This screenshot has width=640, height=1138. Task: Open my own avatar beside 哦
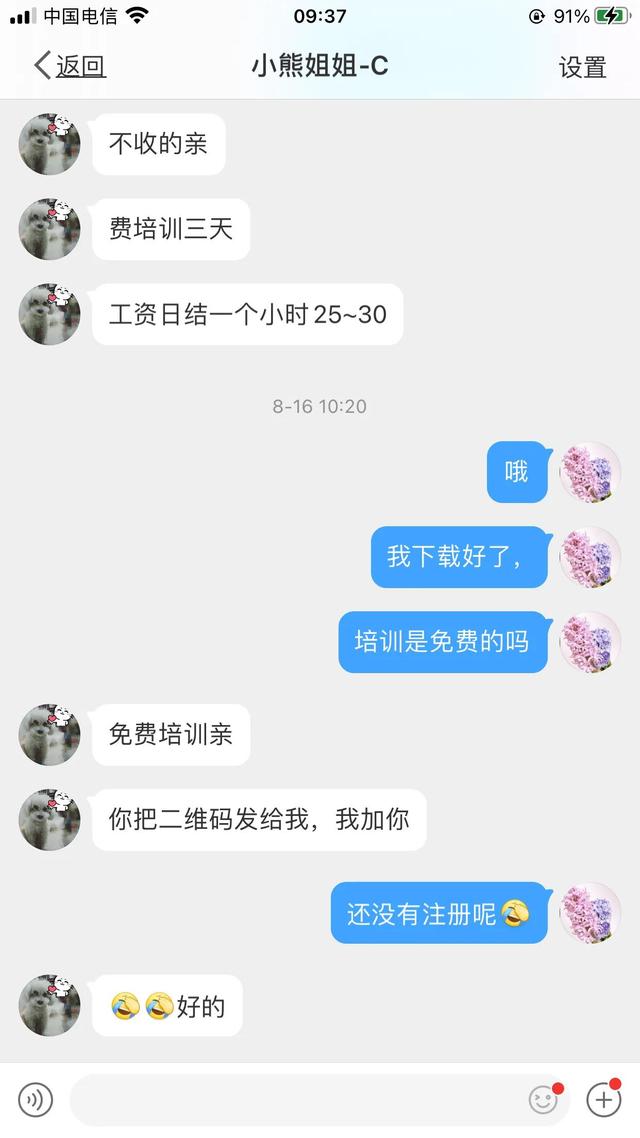tap(589, 472)
